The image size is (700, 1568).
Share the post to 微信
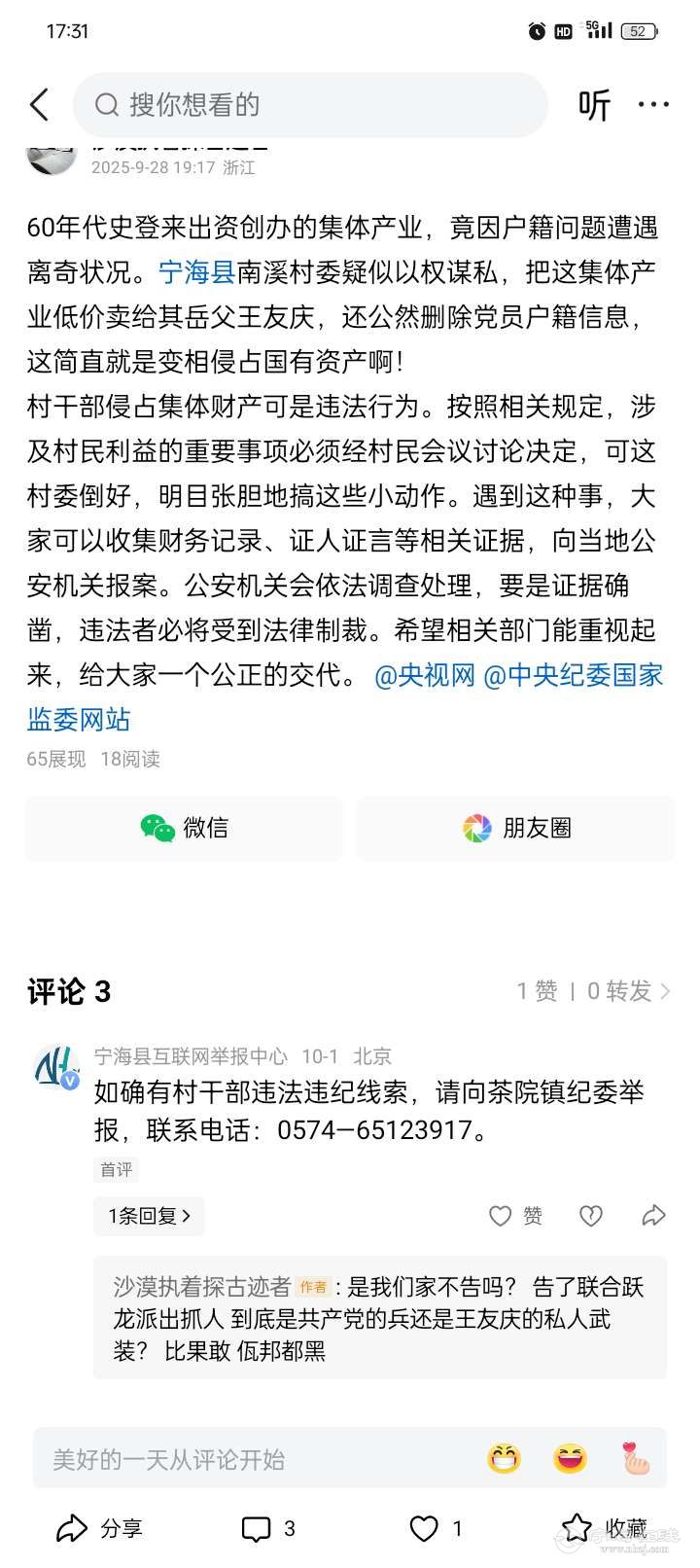[185, 828]
